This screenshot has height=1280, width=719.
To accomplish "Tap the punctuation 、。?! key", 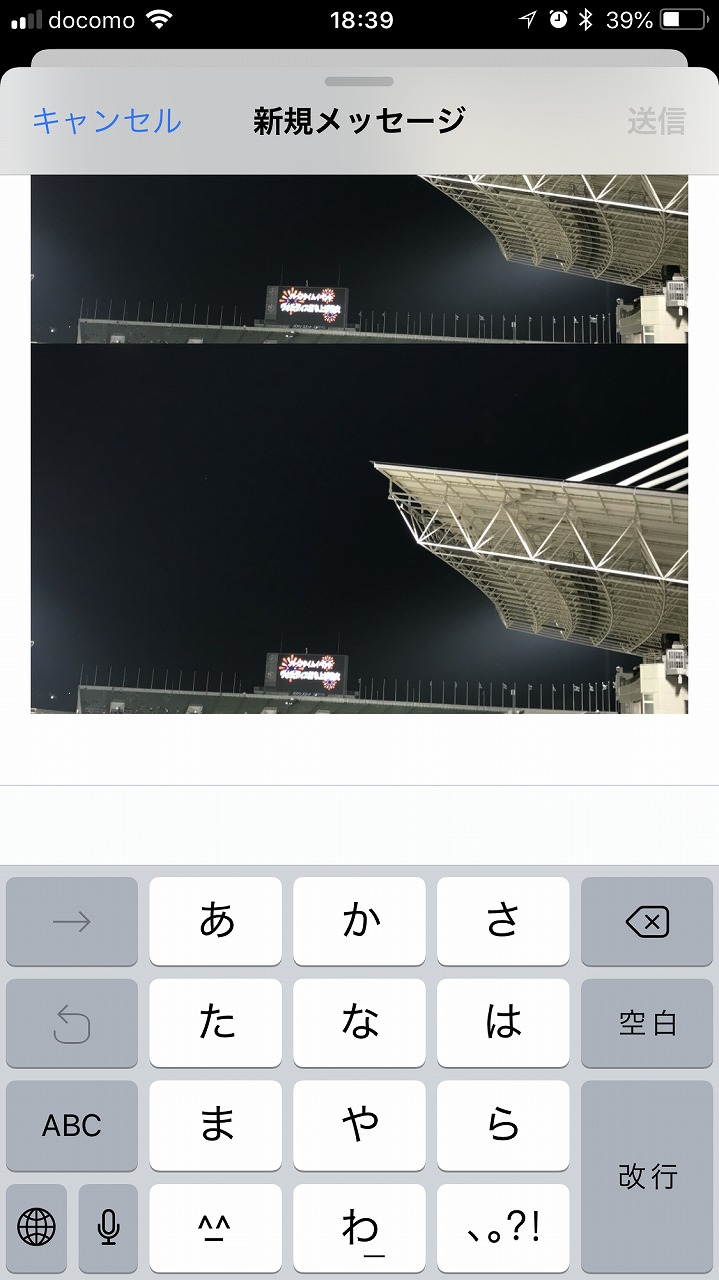I will click(x=503, y=1228).
